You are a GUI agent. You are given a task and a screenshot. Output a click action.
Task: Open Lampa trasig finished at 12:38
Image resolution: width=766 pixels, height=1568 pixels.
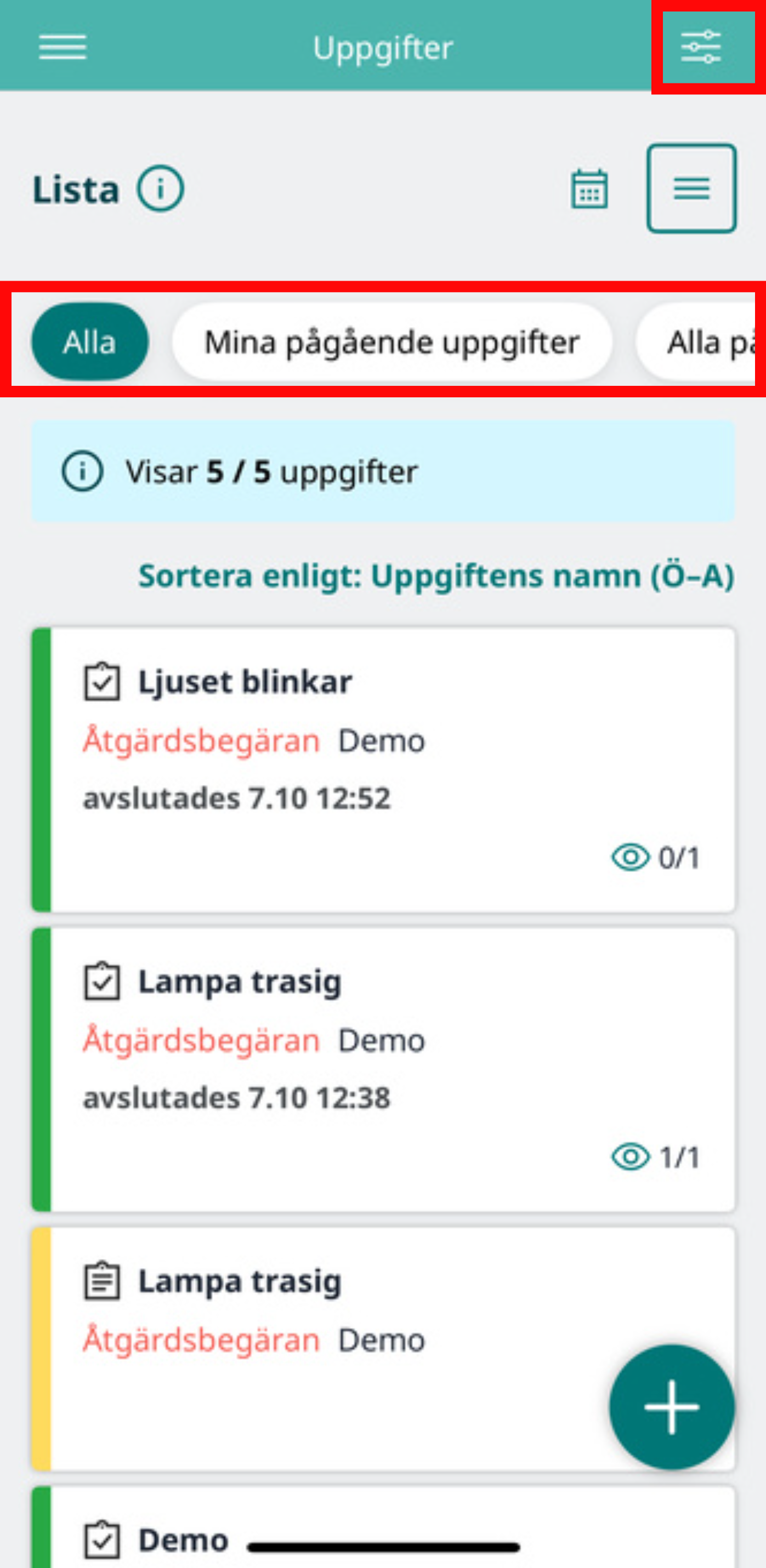tap(384, 1069)
